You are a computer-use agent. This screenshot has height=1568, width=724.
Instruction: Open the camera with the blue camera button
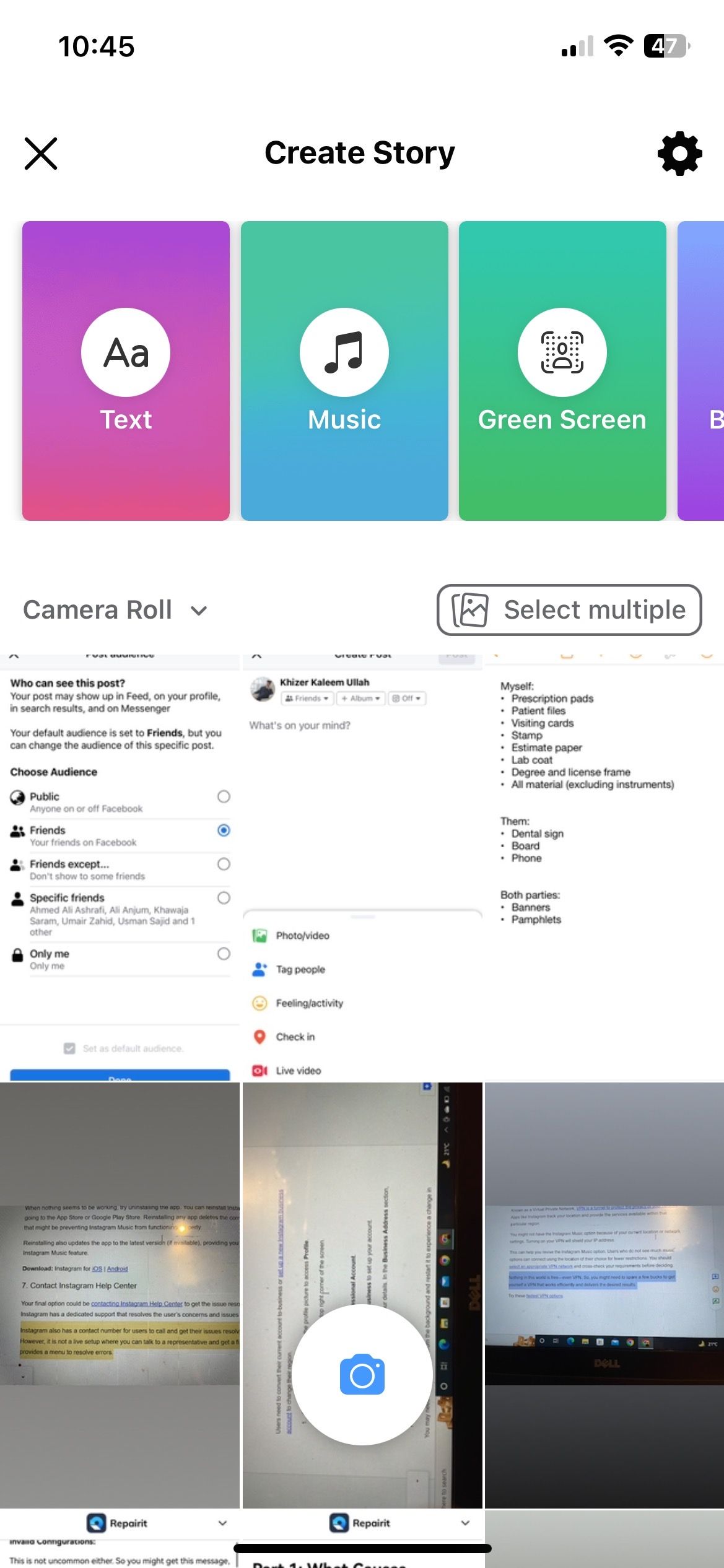click(x=362, y=1375)
